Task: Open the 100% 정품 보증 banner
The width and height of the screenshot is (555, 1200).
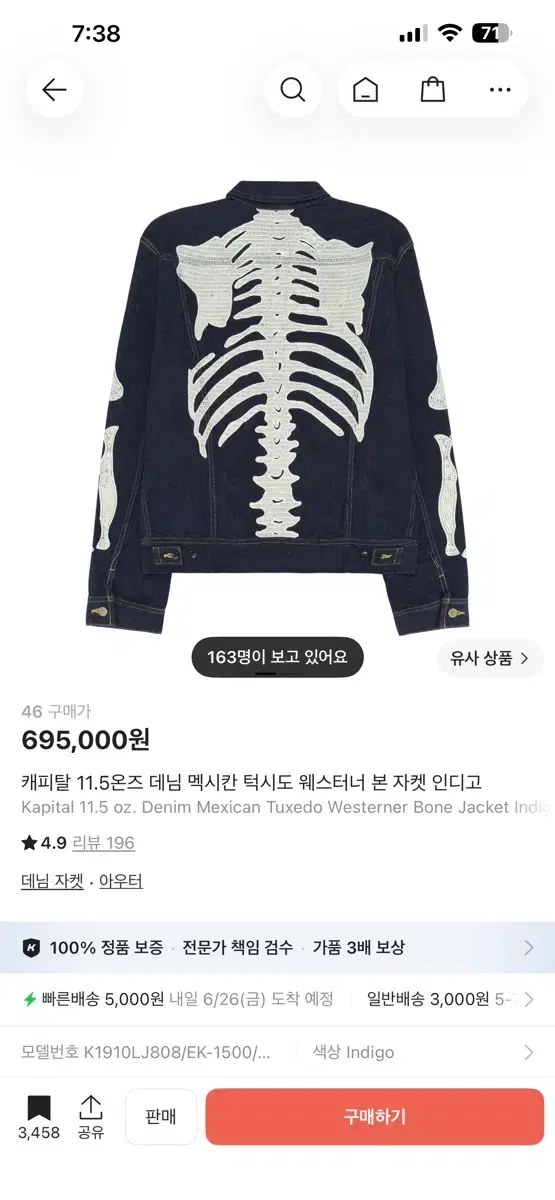Action: point(277,947)
